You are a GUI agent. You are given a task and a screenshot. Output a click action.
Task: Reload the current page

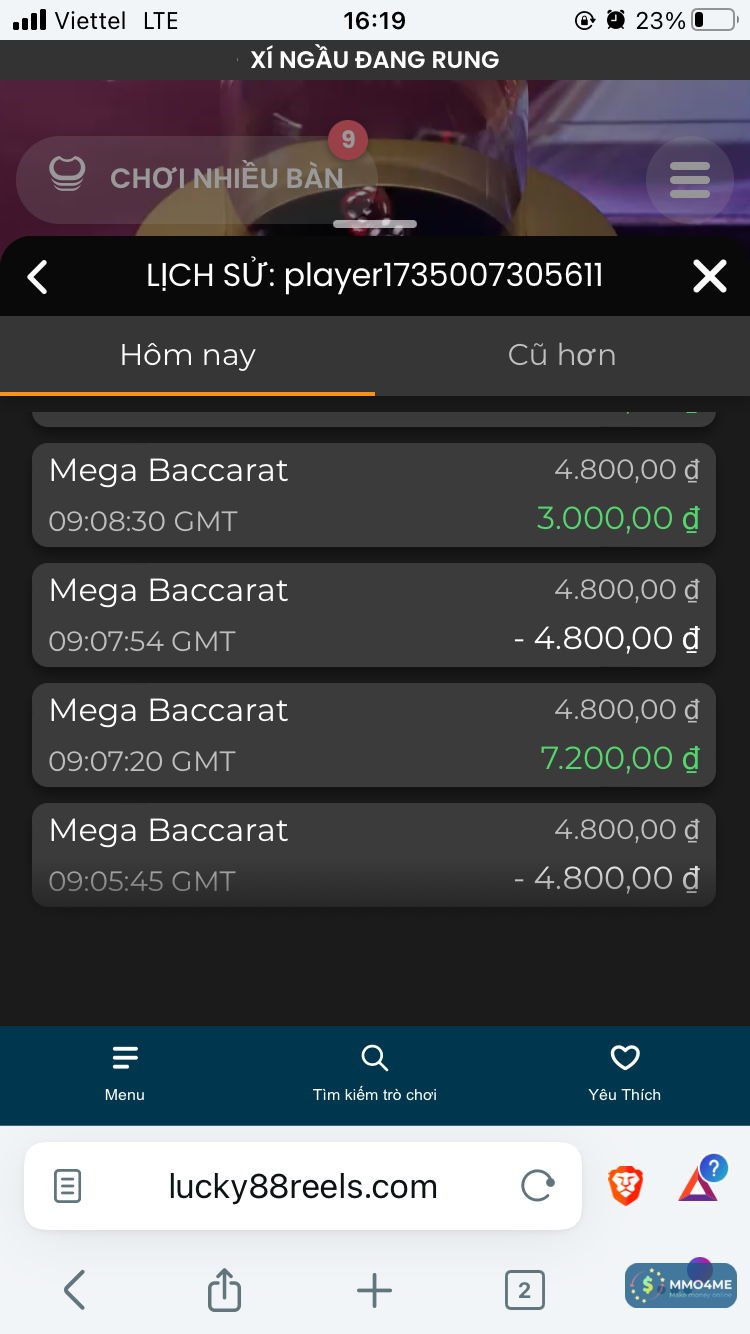(538, 1187)
